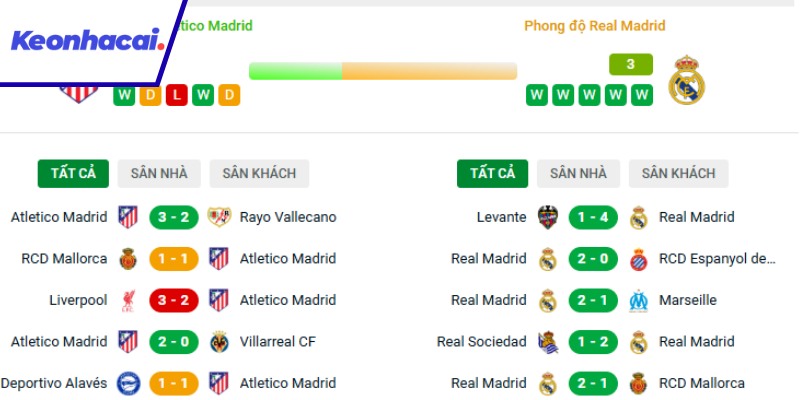Switch to Real Madrid's Sân khách tab

point(678,173)
